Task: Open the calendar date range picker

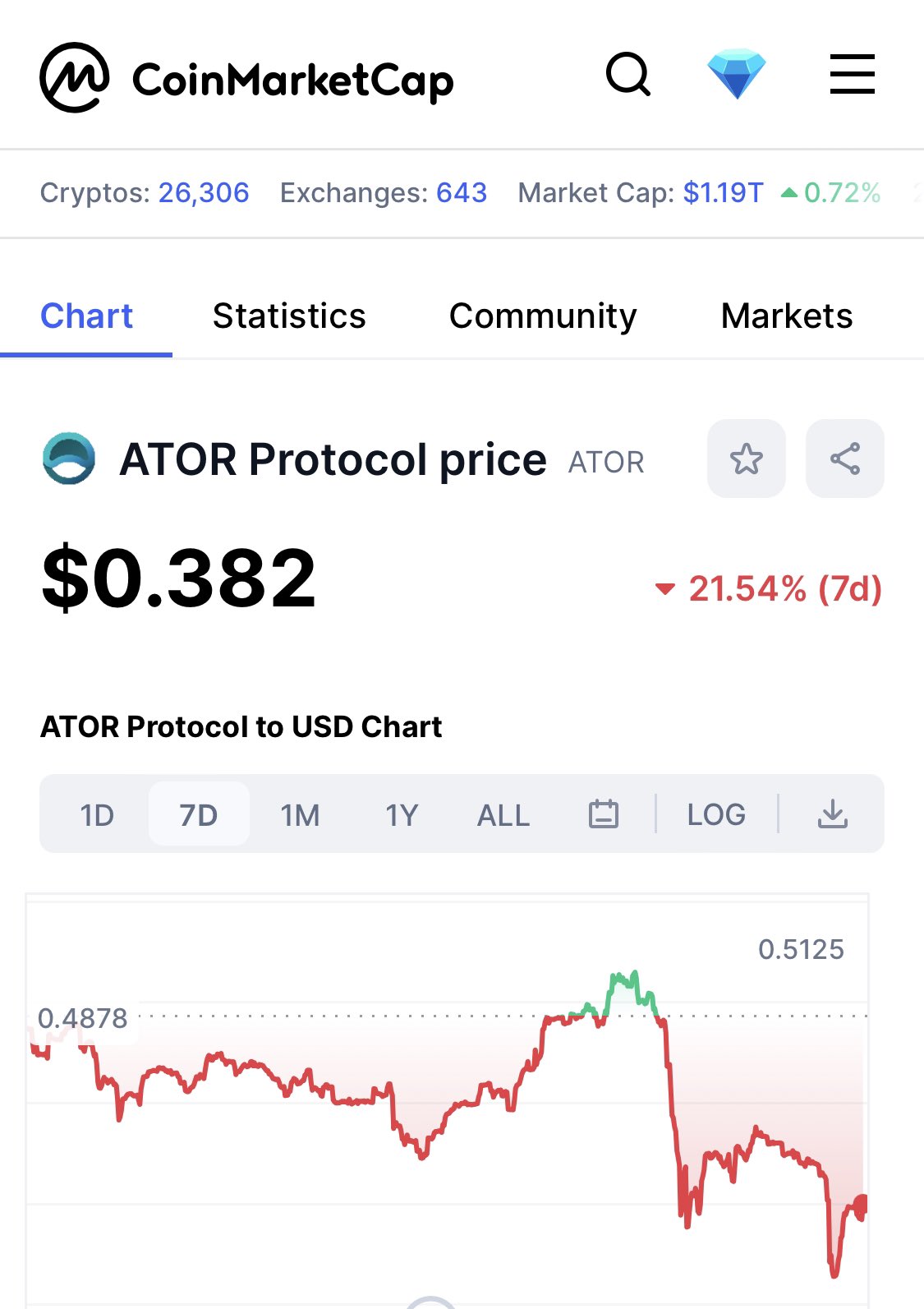Action: [x=604, y=814]
